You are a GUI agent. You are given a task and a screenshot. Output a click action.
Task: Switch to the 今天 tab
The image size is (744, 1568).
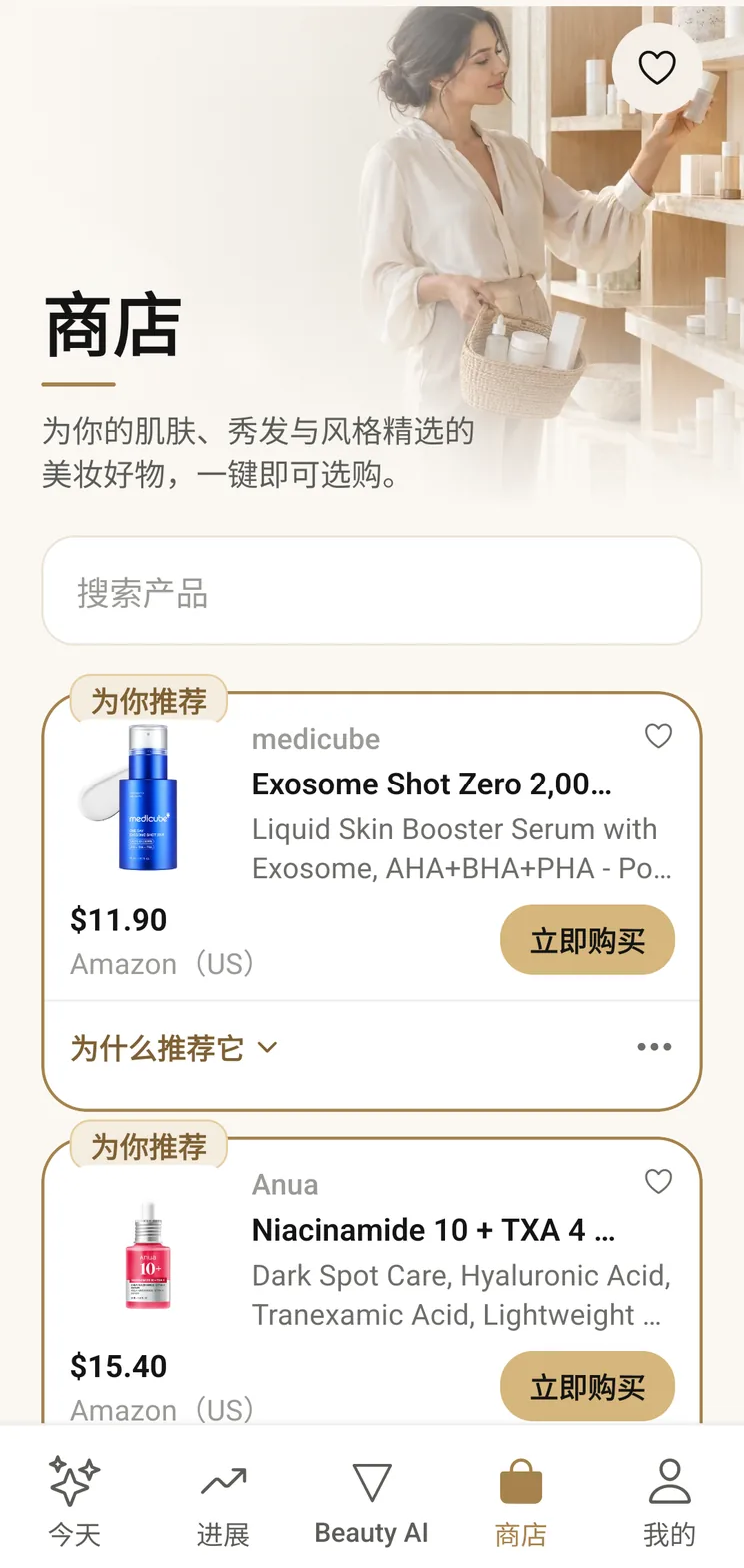[75, 1501]
